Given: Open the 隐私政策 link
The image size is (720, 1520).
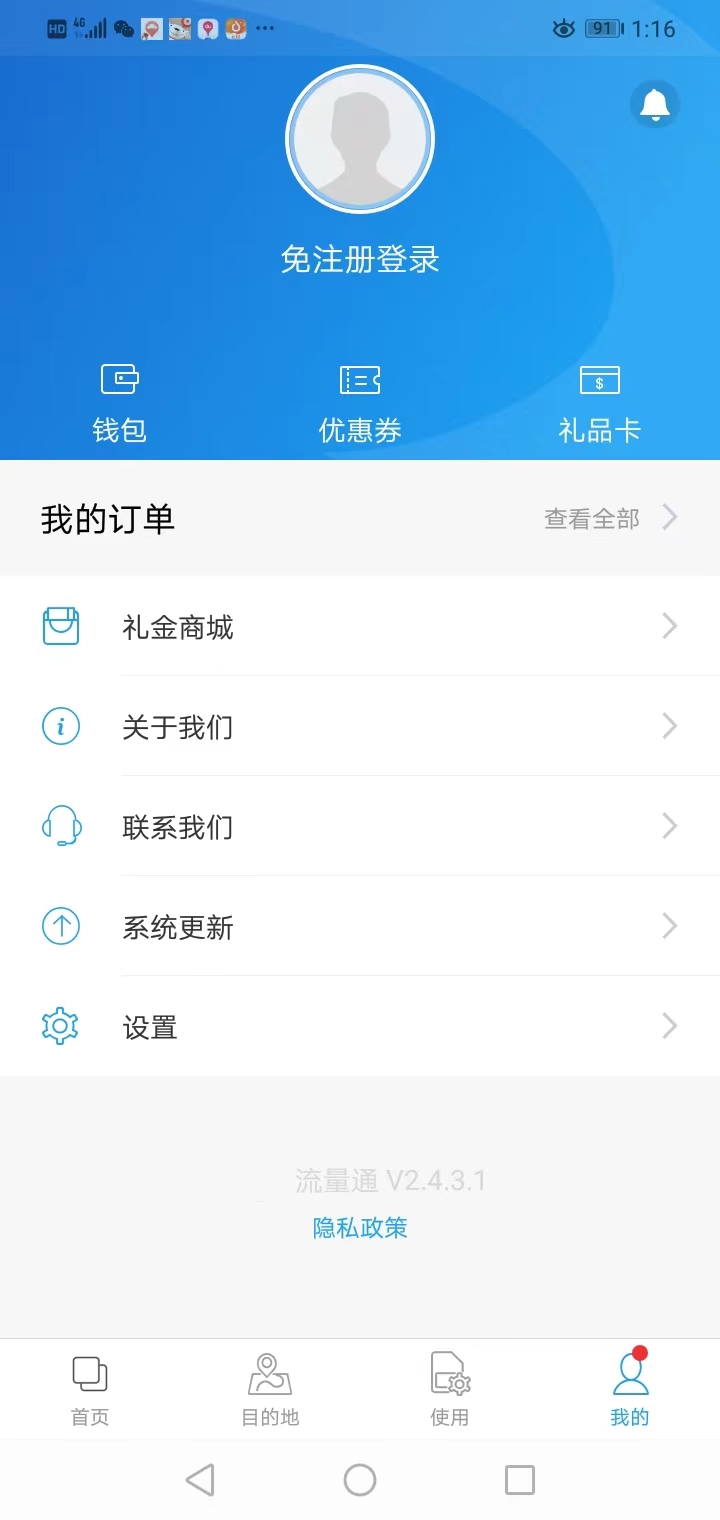Looking at the screenshot, I should (x=360, y=1228).
